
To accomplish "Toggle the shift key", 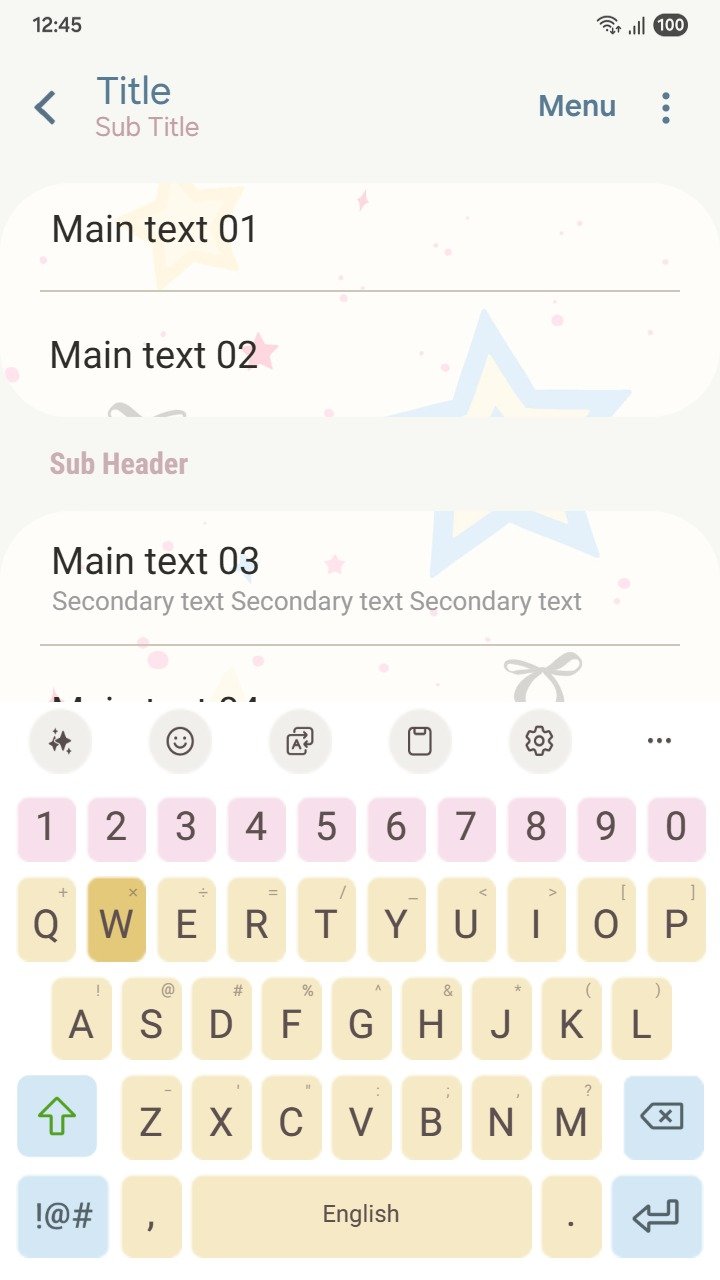I will tap(57, 1116).
